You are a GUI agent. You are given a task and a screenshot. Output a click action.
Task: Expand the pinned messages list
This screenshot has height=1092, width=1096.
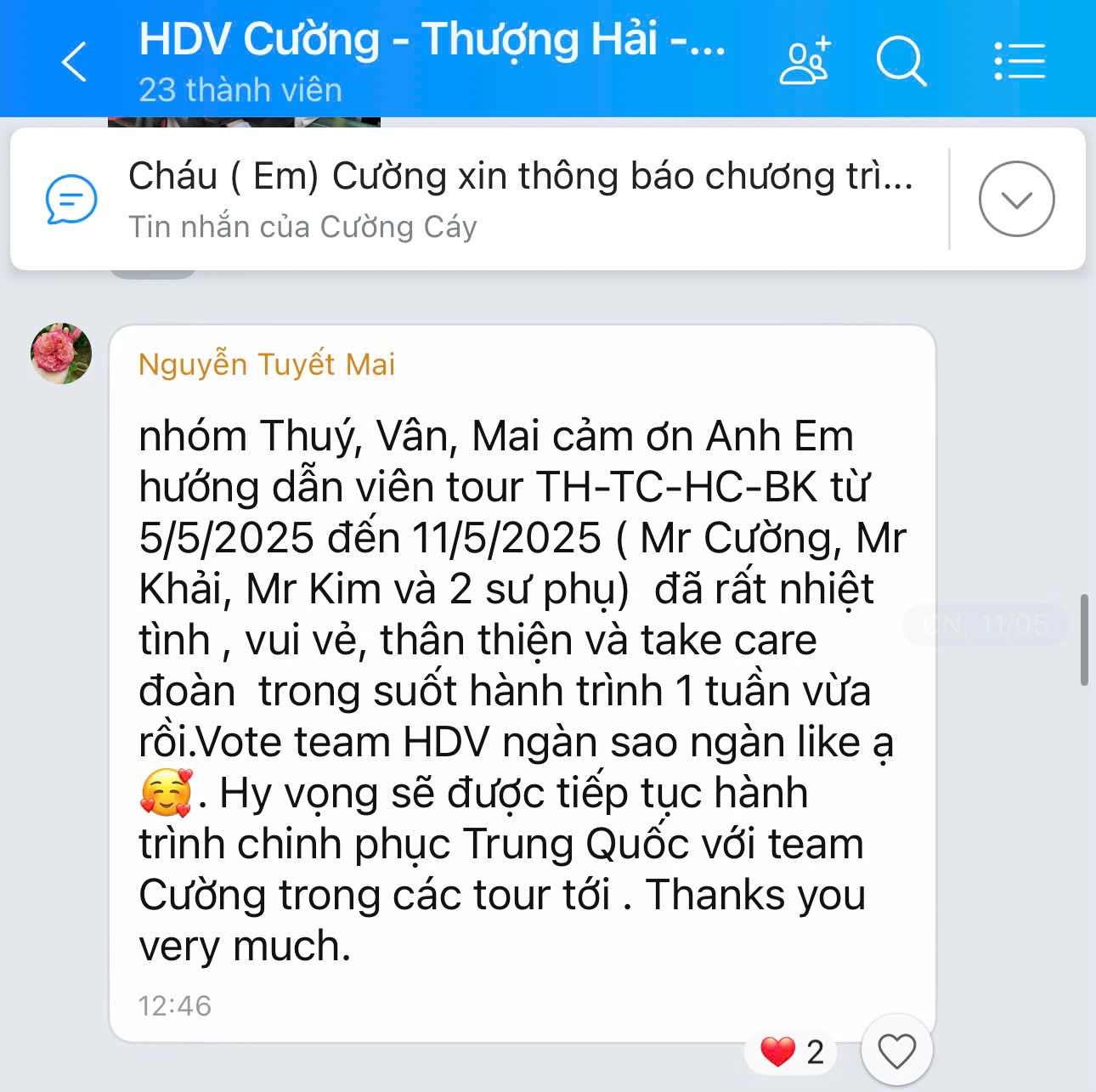pos(1016,199)
